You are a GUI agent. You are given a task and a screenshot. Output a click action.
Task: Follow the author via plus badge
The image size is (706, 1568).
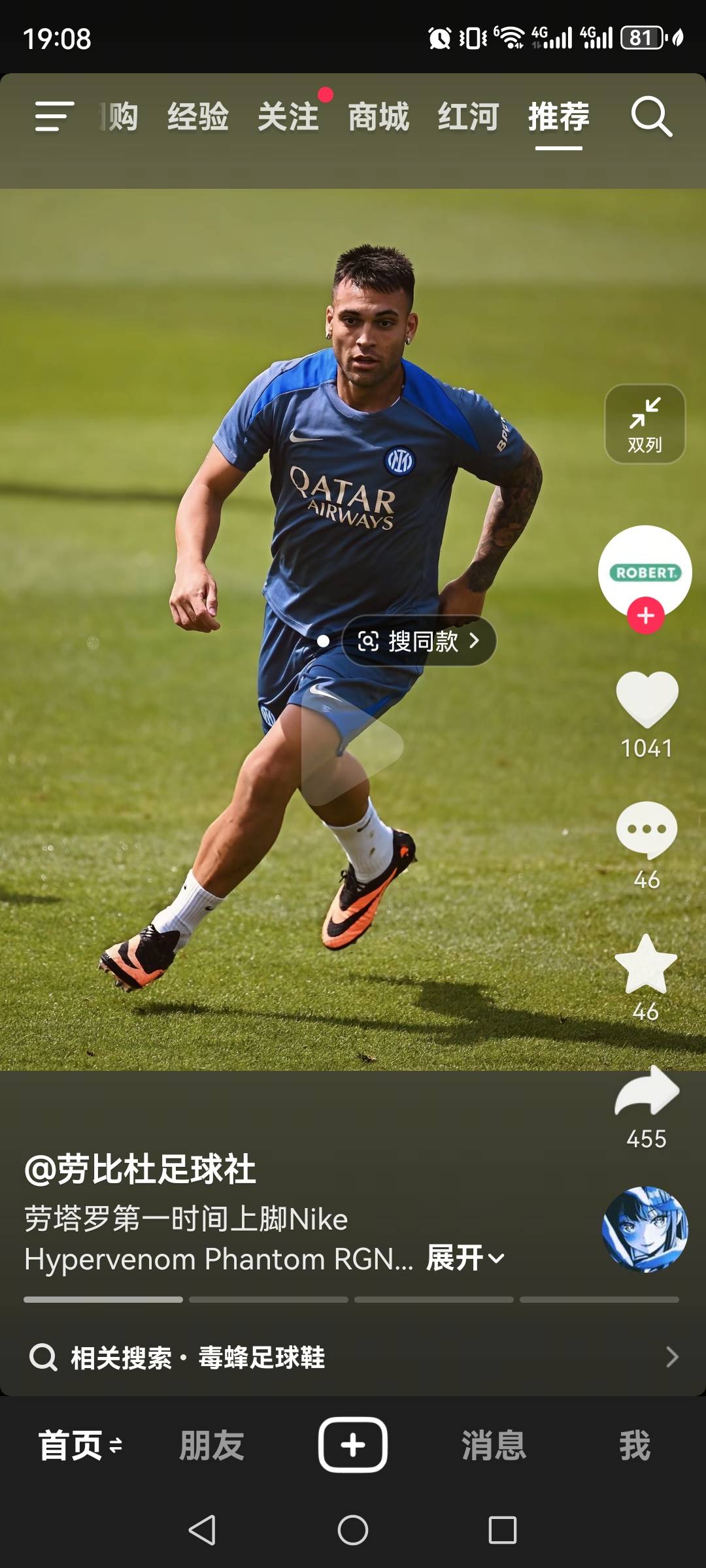coord(646,615)
